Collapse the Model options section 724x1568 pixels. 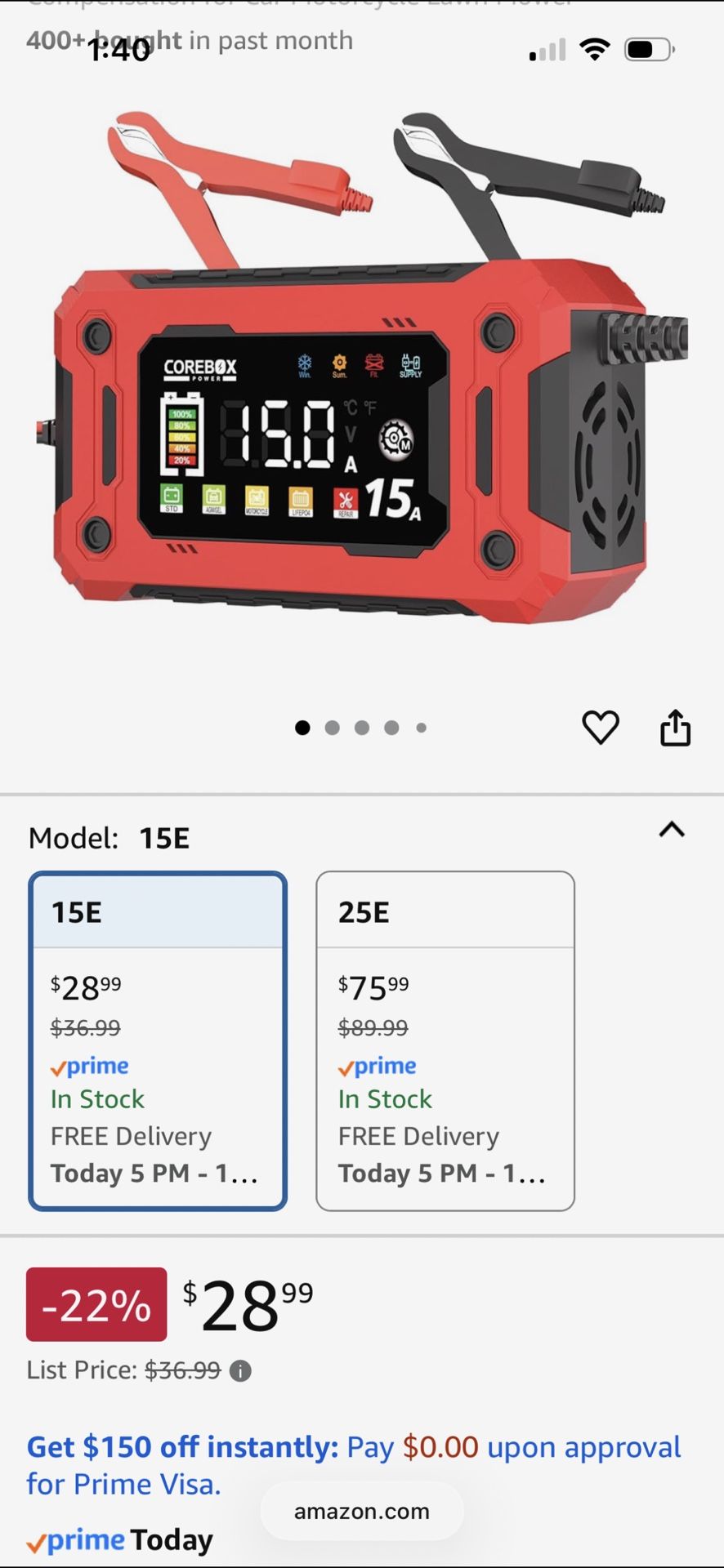pos(672,830)
